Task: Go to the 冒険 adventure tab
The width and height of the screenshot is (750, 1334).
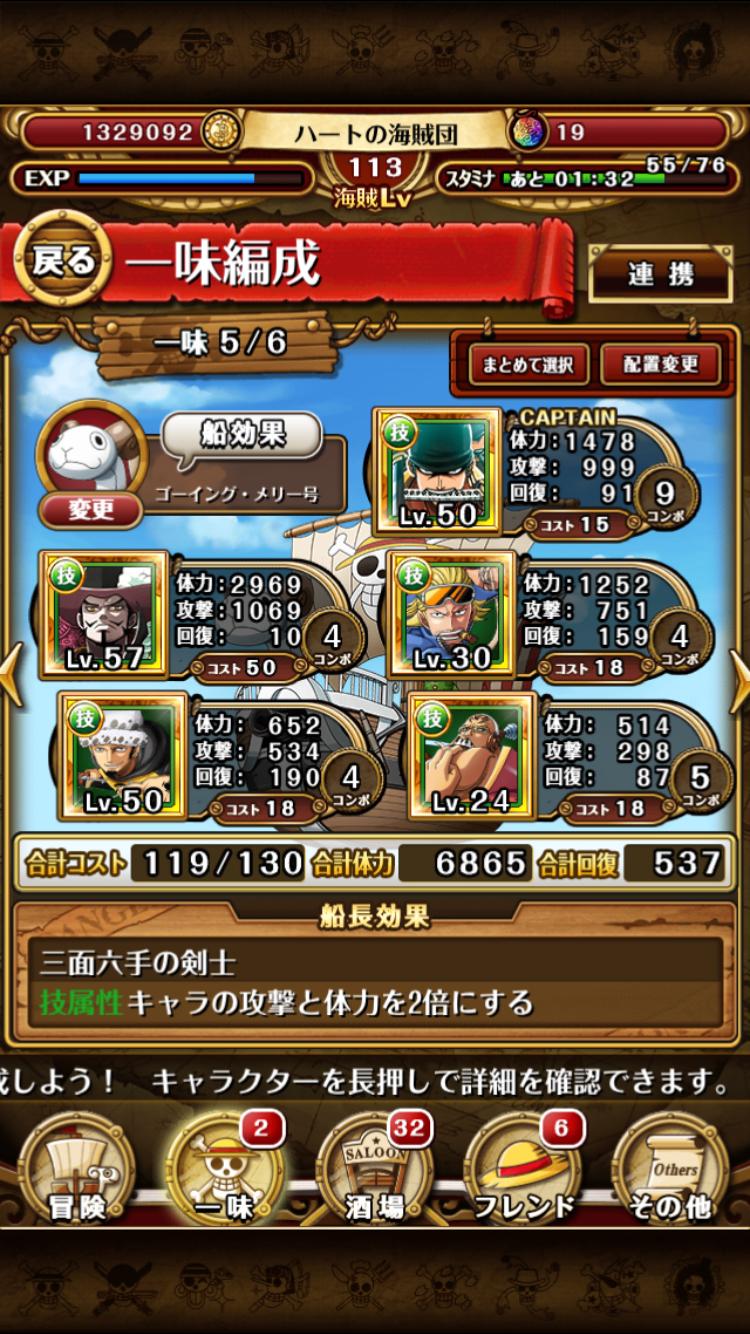Action: [x=78, y=1172]
